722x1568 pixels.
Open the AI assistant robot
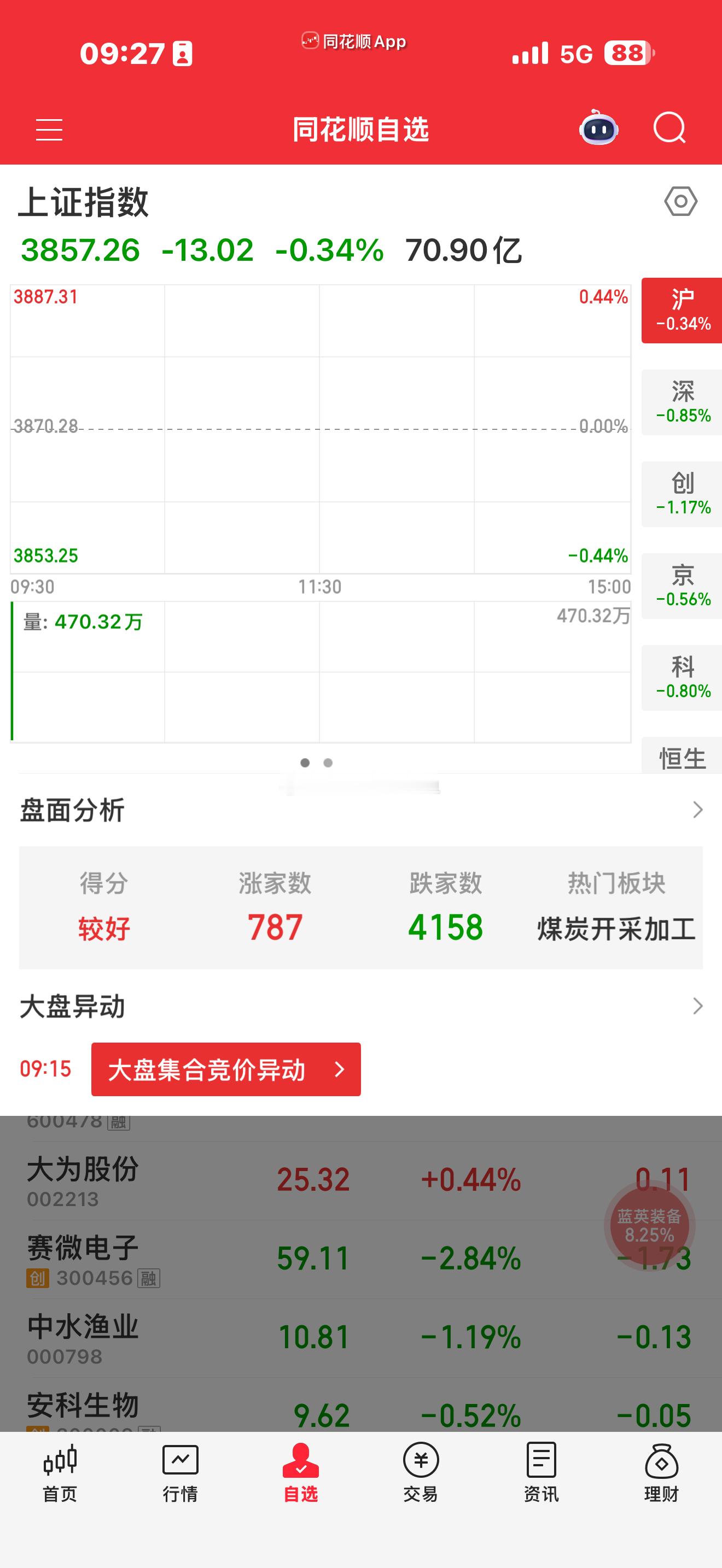click(x=599, y=129)
